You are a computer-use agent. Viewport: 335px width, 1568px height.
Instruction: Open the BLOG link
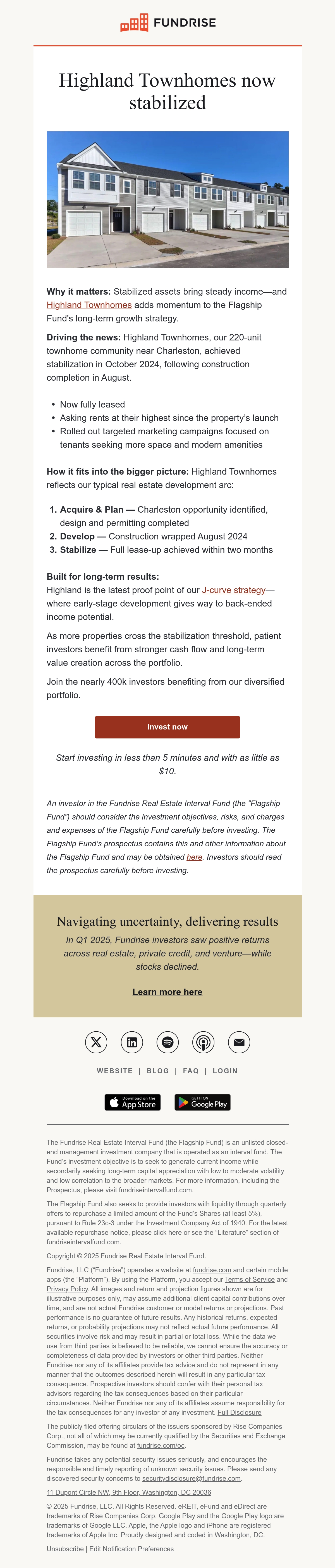(157, 1071)
